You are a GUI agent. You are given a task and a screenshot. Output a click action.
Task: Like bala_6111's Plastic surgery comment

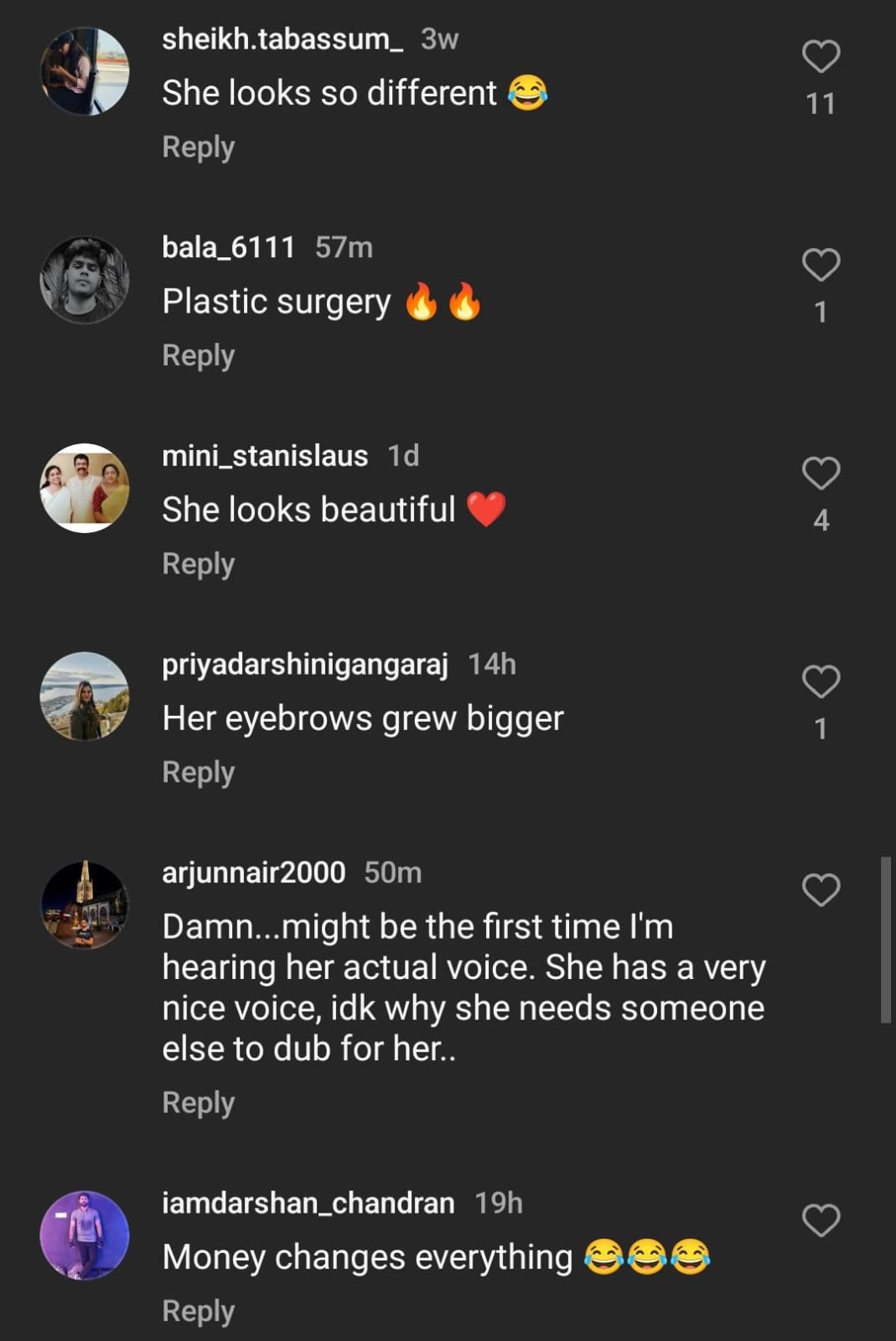(821, 265)
